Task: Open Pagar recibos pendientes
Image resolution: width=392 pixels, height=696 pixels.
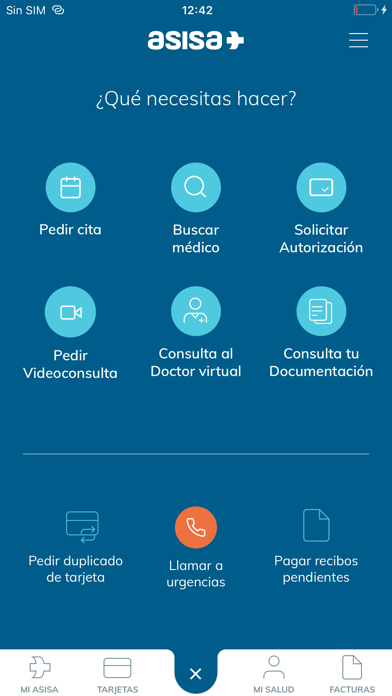Action: [316, 546]
